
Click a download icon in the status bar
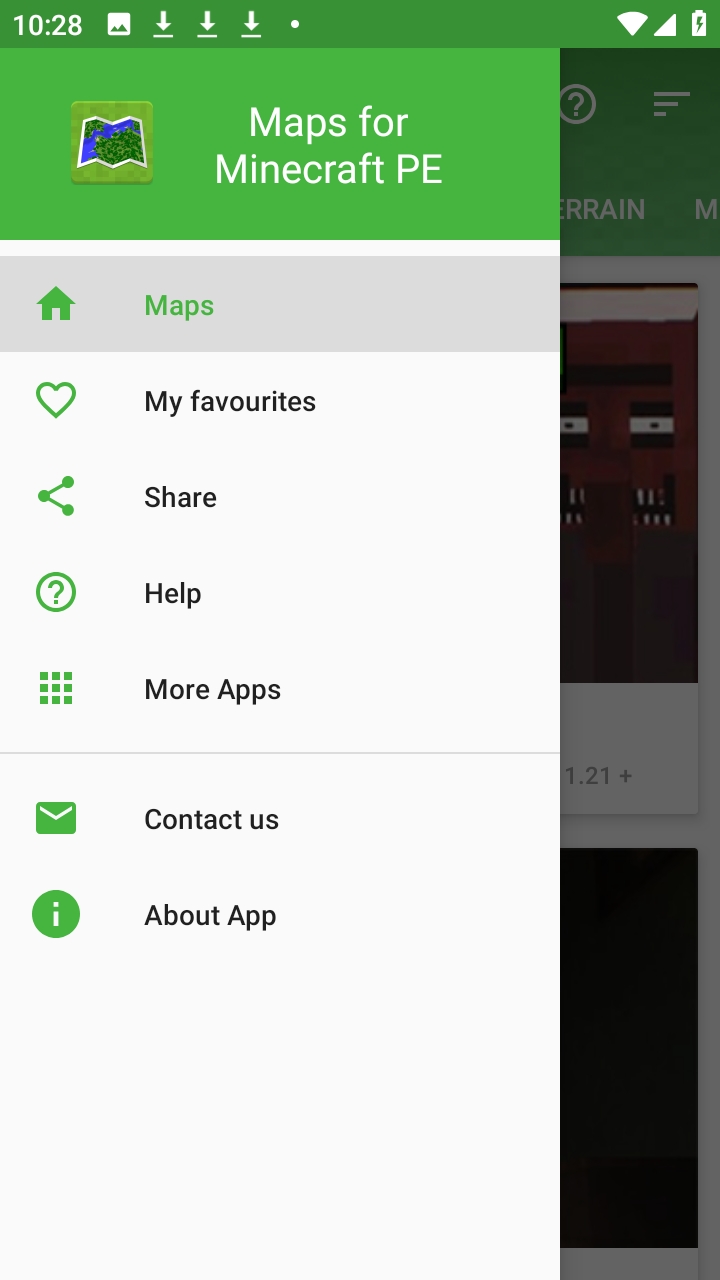pos(207,23)
